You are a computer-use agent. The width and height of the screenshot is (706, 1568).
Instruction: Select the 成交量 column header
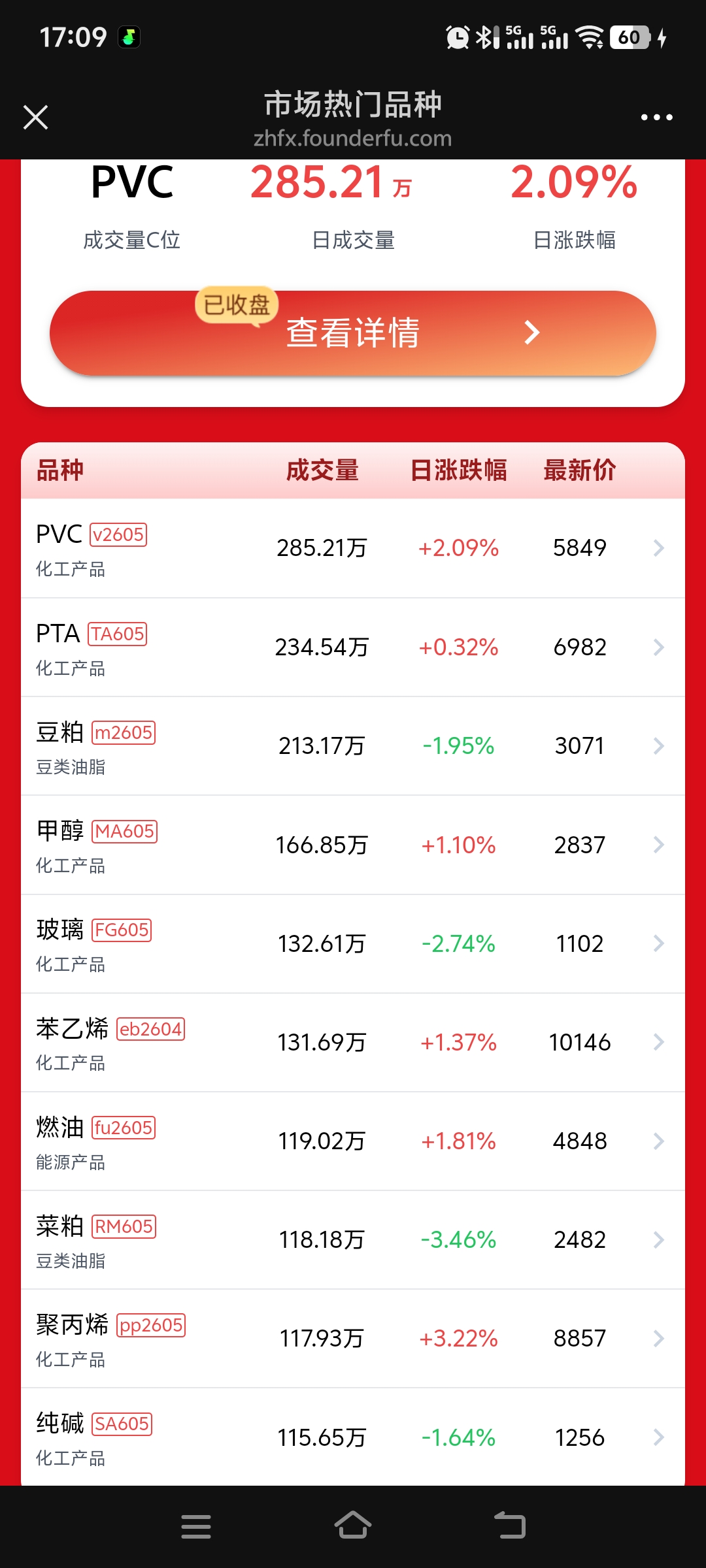click(324, 470)
